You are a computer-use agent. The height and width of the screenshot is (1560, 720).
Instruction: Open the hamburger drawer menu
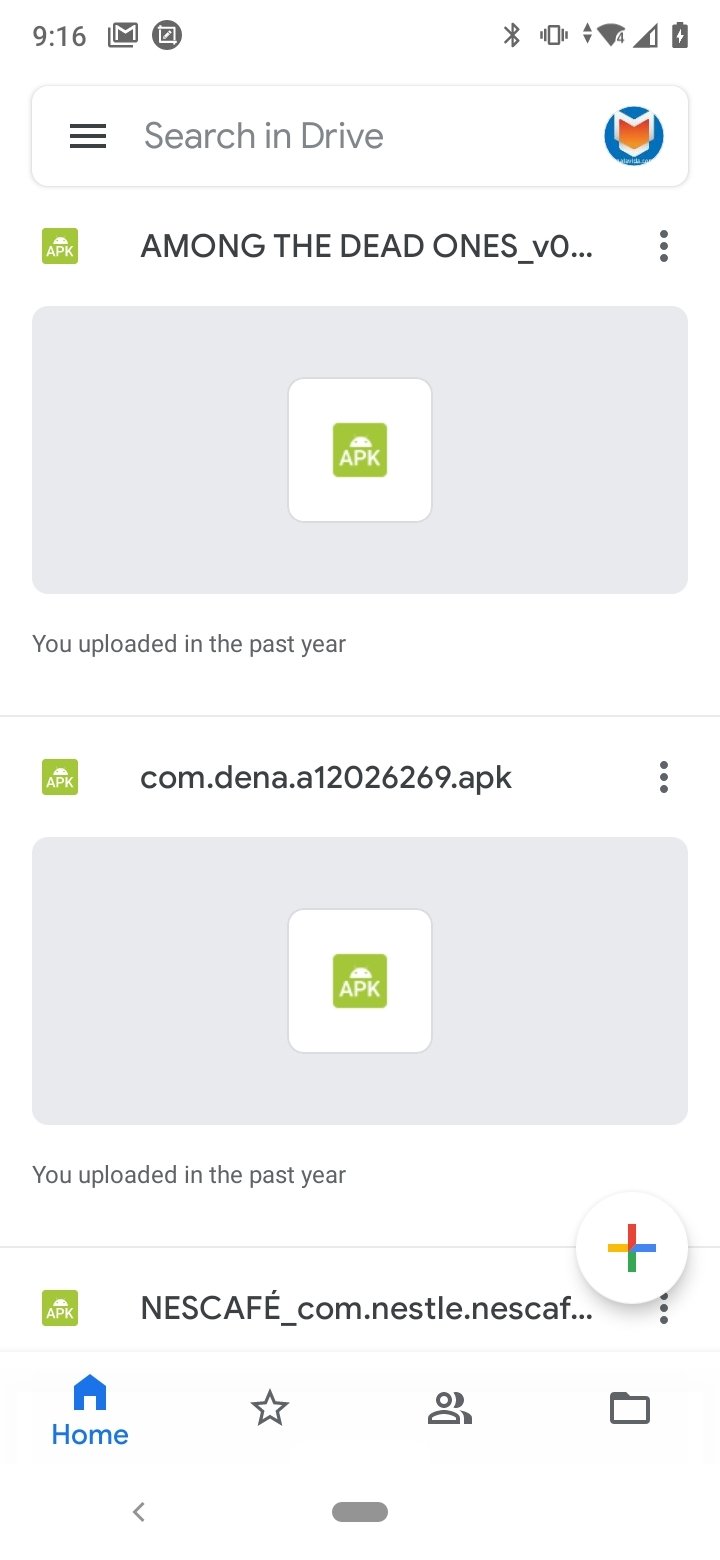[x=88, y=136]
